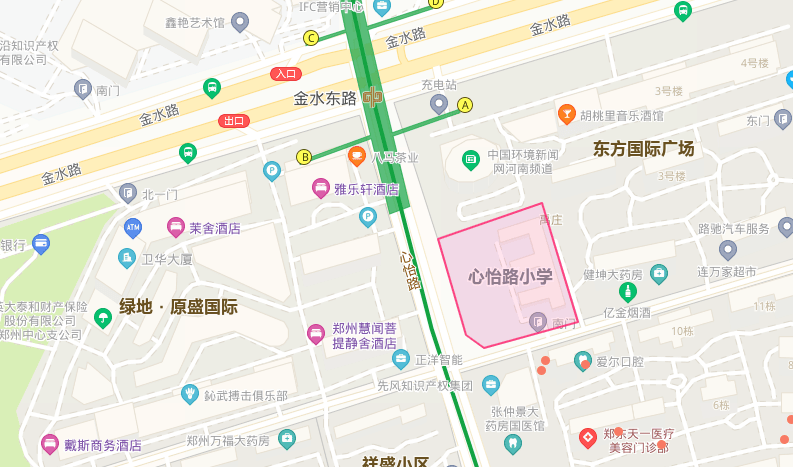Open the 中国环境新闻网河南频道 marker
This screenshot has height=467, width=793.
pos(470,159)
